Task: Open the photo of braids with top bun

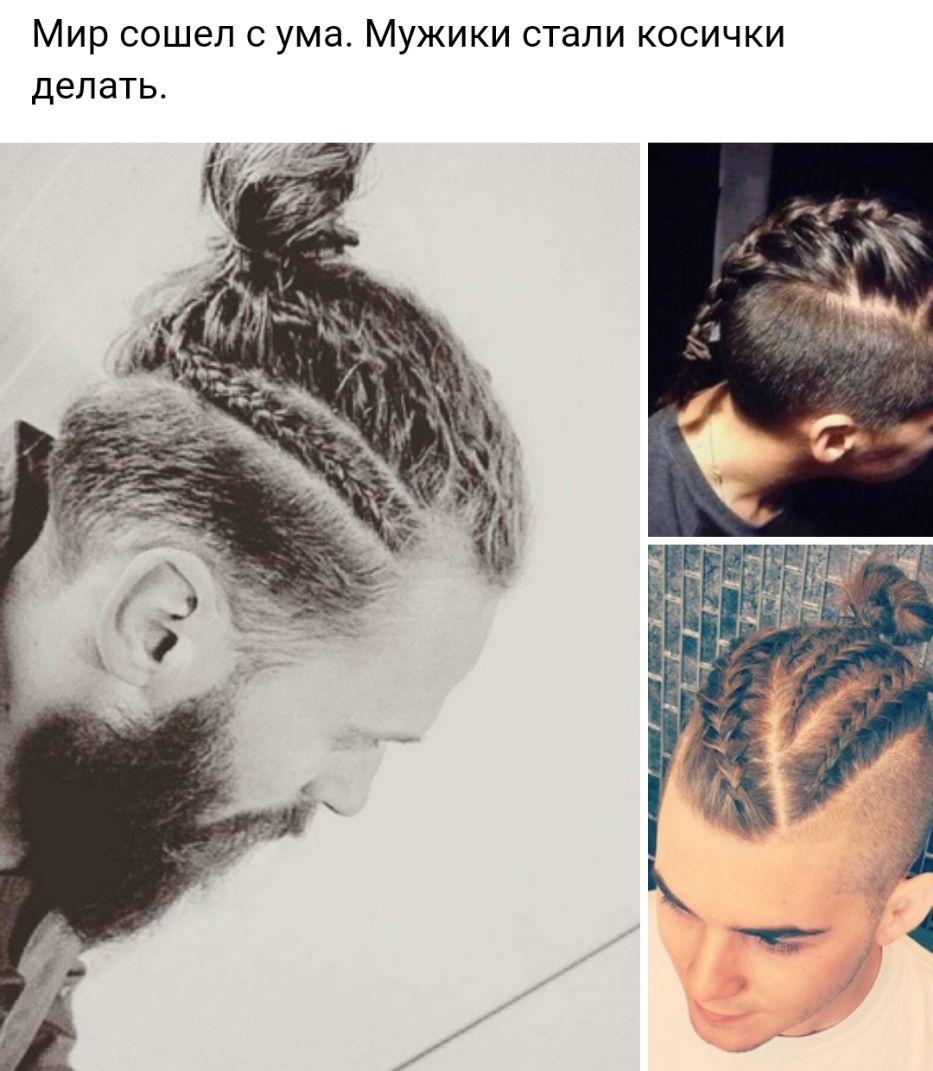Action: 790,806
